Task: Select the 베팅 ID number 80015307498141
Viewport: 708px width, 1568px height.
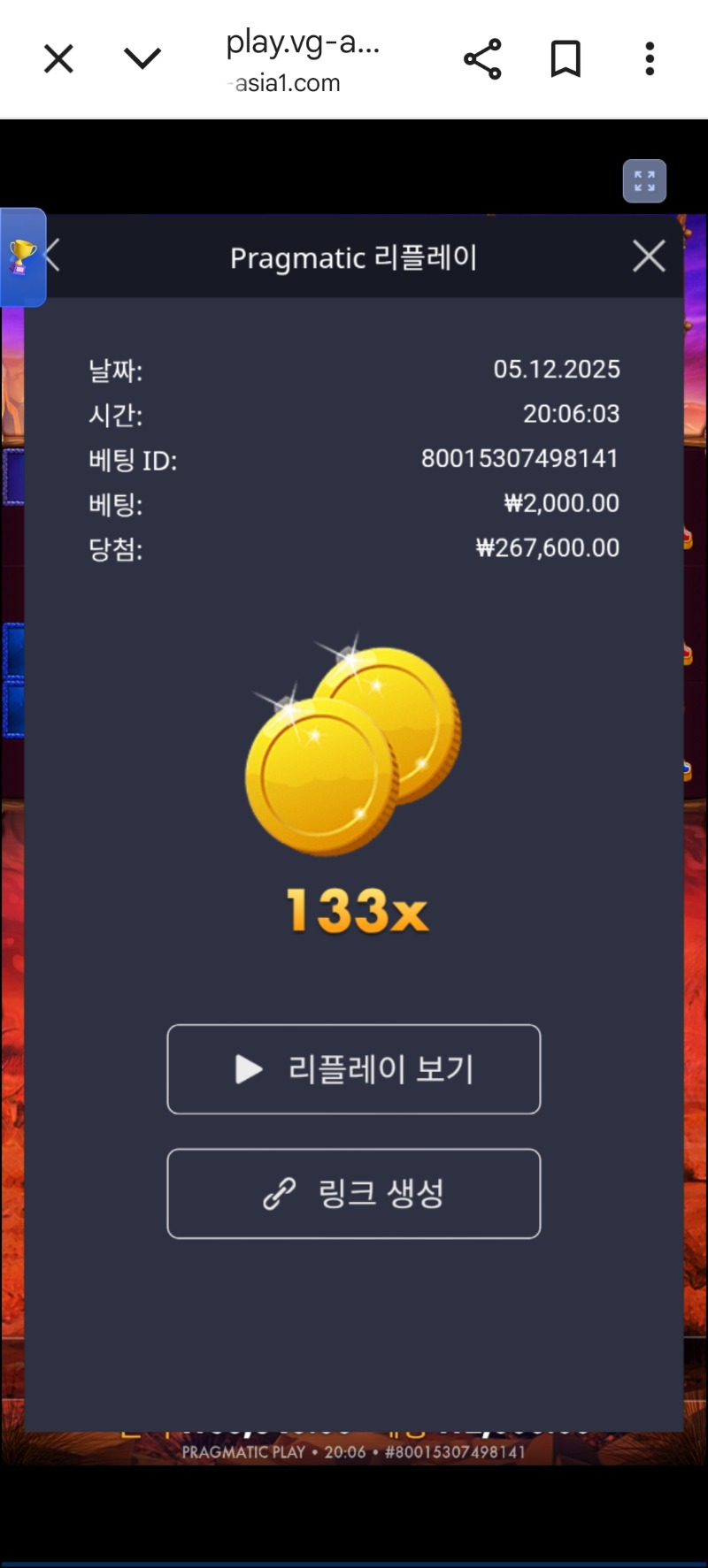Action: (520, 459)
